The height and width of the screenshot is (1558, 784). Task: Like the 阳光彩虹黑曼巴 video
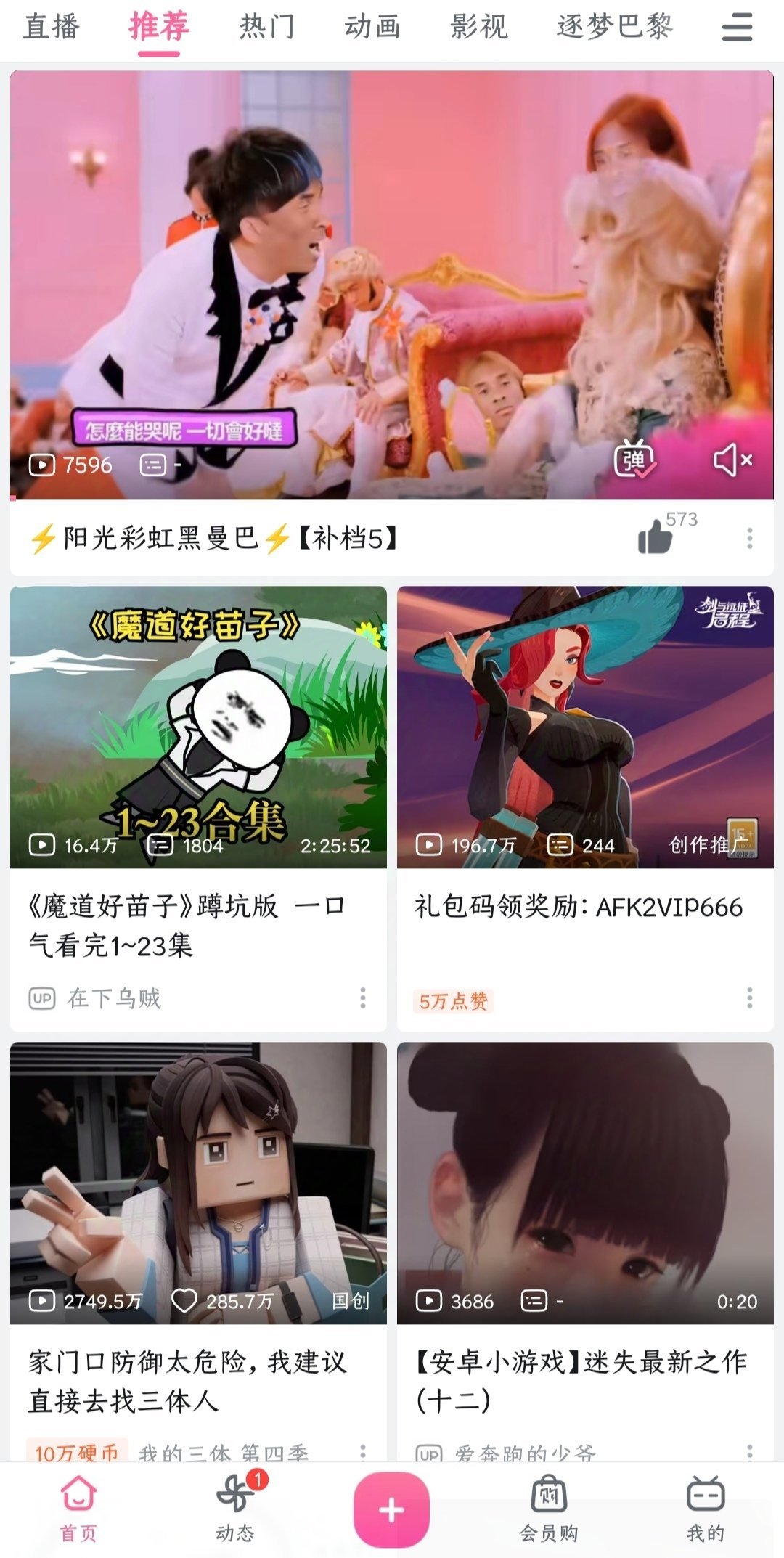(656, 538)
